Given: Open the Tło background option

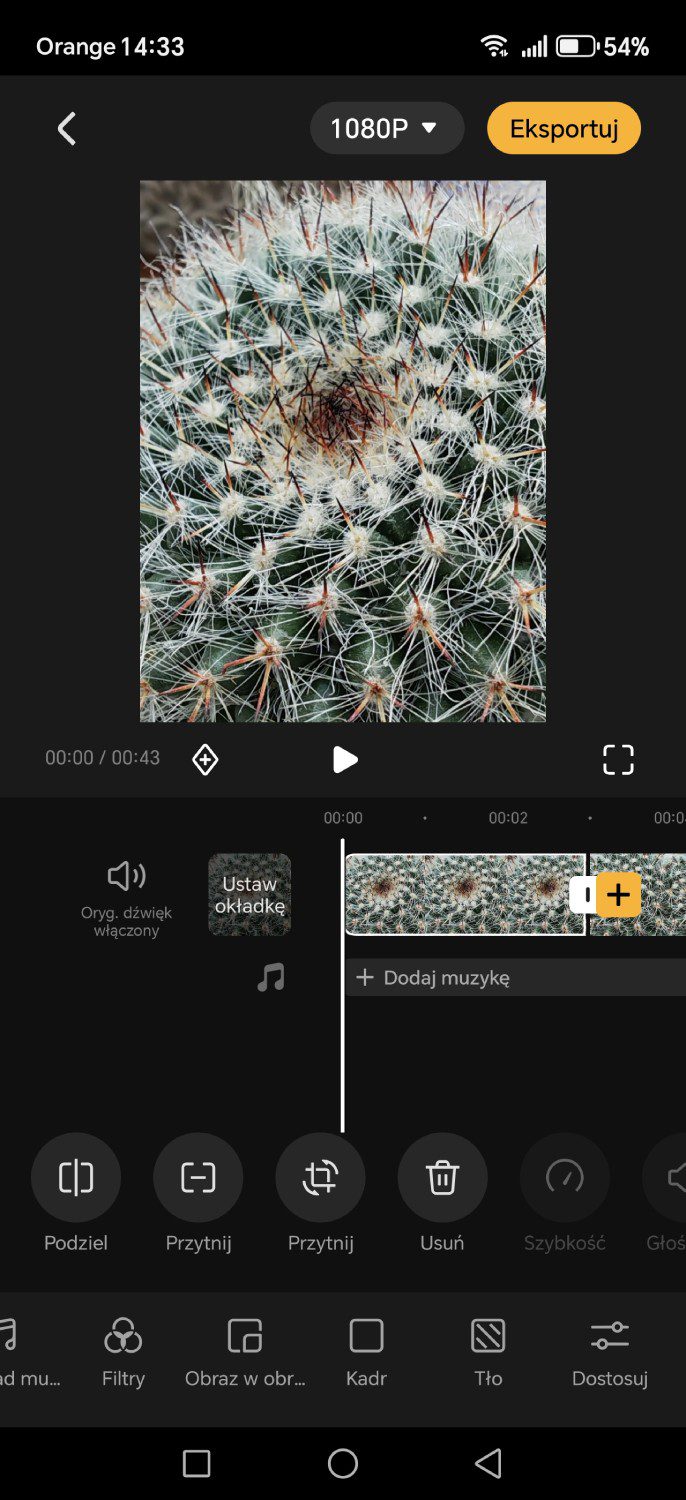Looking at the screenshot, I should [x=488, y=1352].
